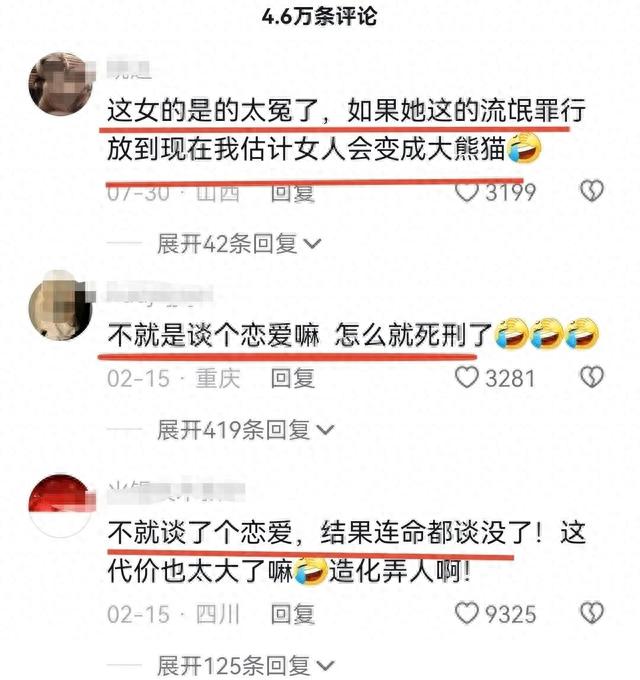Reply to the 02-15 四川 comment
This screenshot has width=640, height=680.
[294, 613]
